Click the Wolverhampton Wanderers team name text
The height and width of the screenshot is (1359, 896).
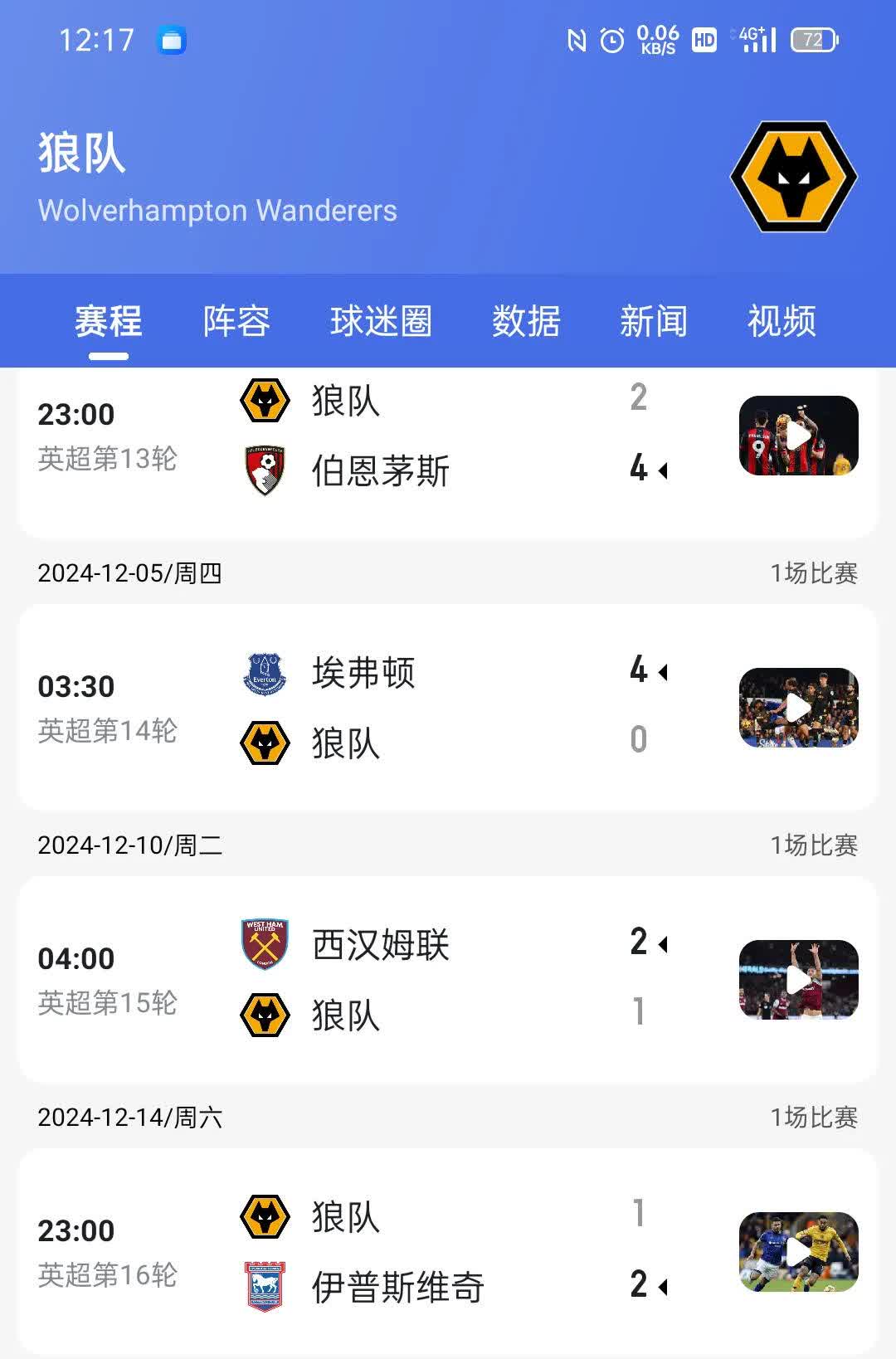217,211
